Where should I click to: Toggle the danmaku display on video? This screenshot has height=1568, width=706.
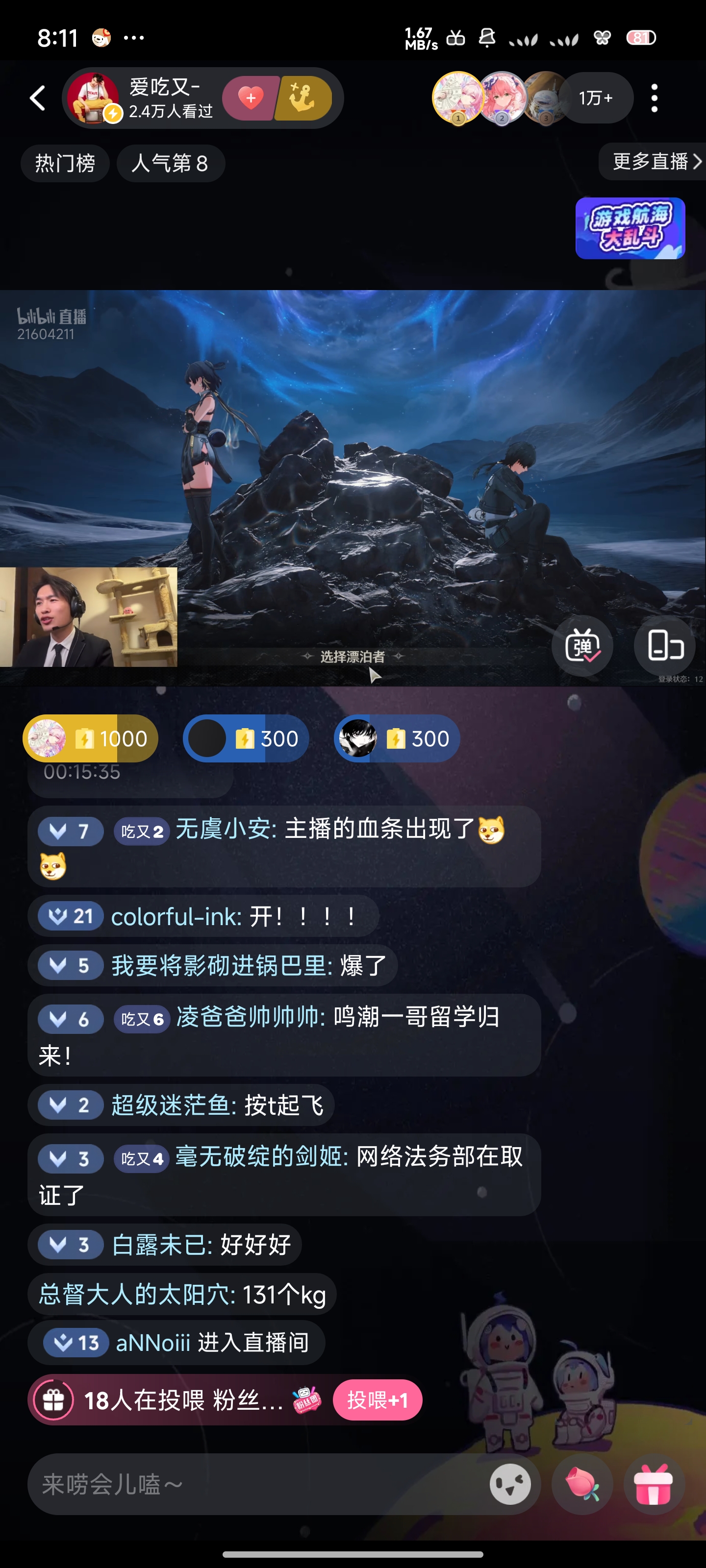tap(582, 646)
